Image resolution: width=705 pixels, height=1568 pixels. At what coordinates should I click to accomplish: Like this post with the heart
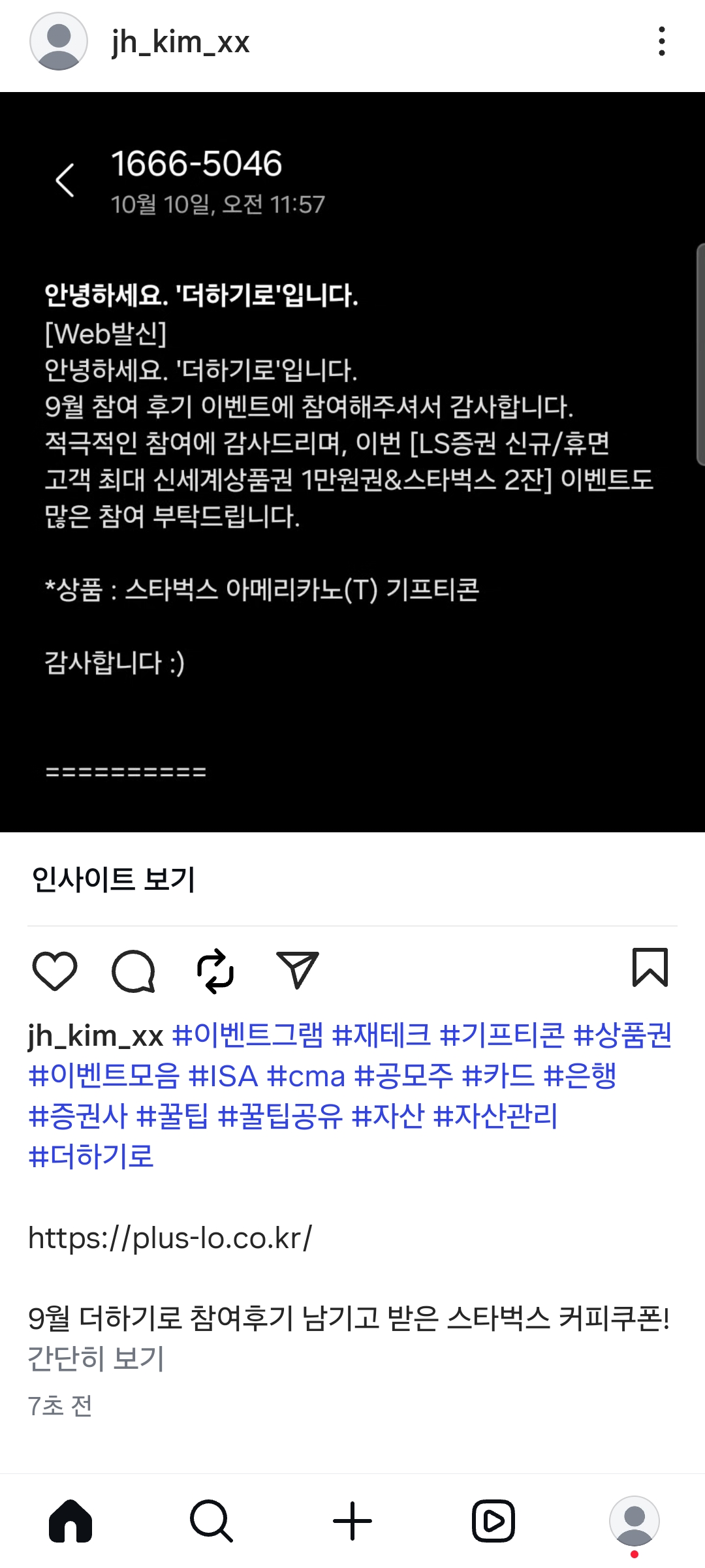(55, 971)
